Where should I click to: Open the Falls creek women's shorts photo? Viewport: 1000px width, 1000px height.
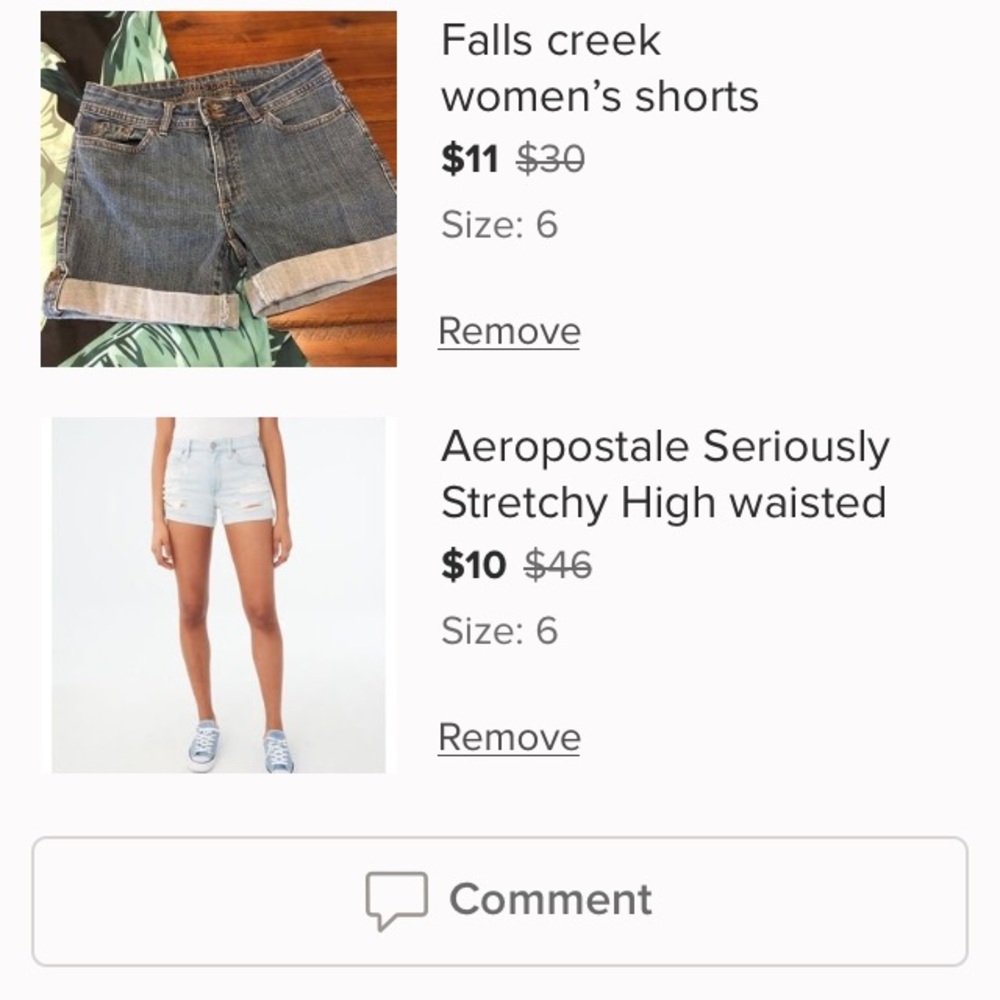pos(218,189)
